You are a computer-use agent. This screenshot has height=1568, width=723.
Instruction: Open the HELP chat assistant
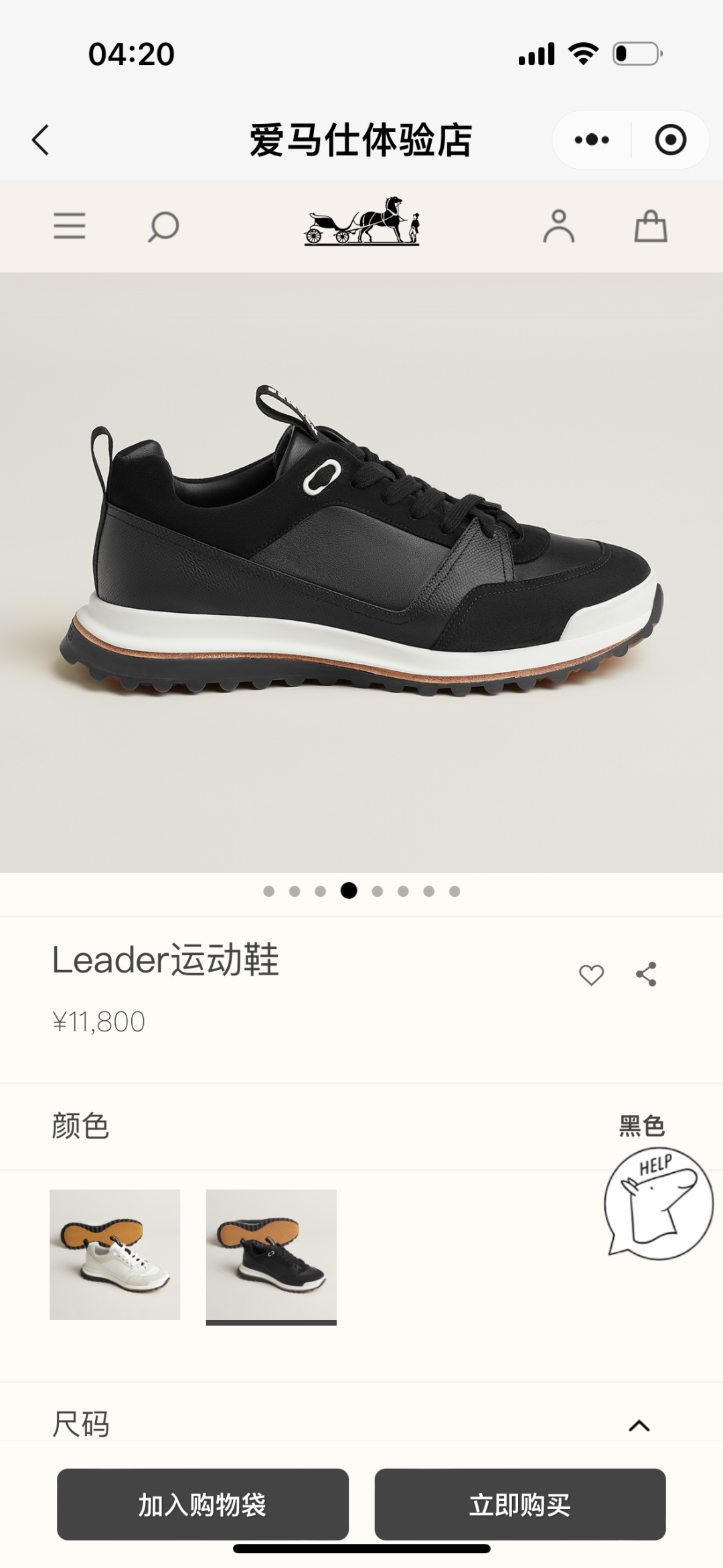pos(659,1204)
